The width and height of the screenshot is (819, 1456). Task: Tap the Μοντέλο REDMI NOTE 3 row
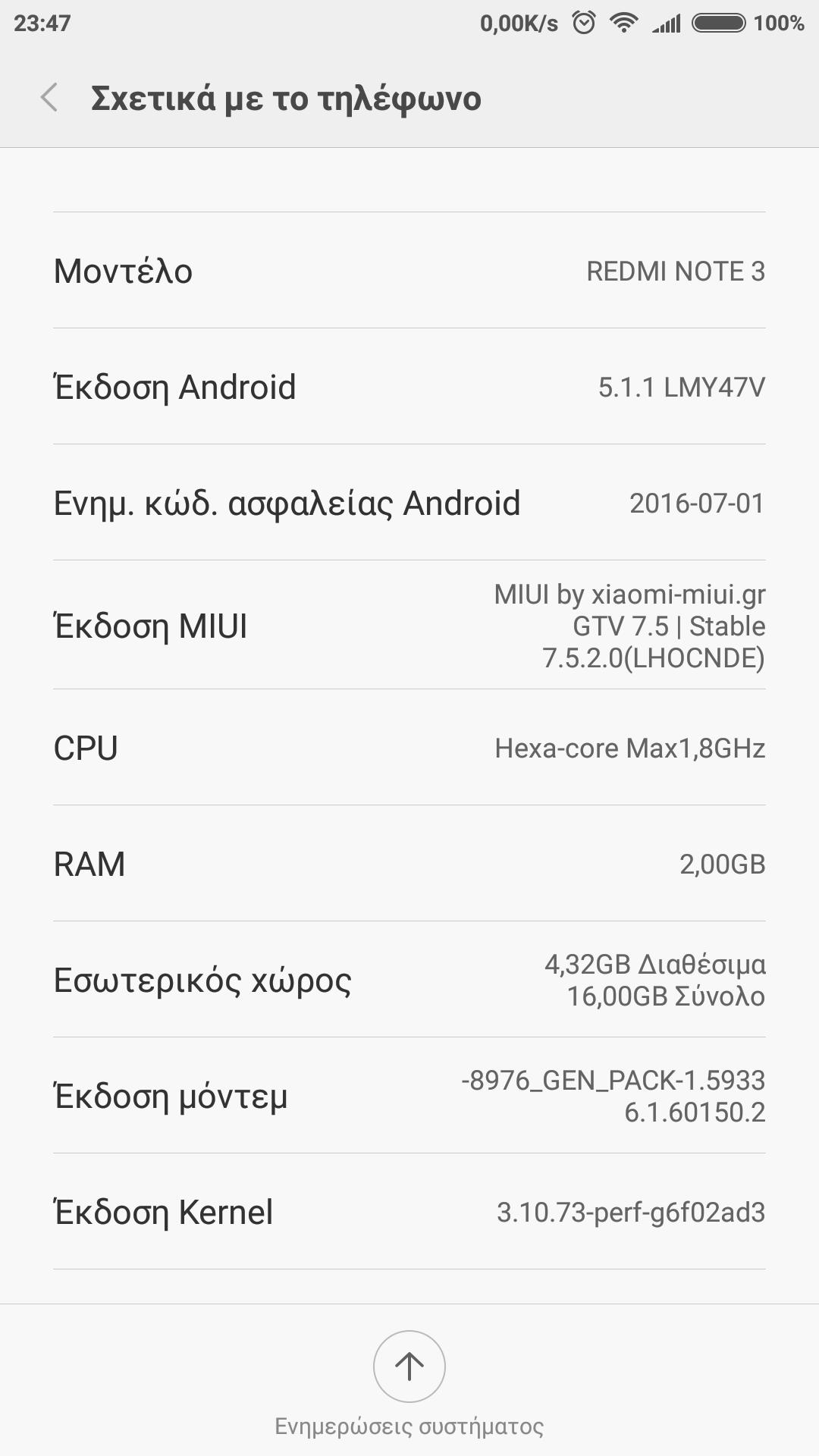coord(409,271)
